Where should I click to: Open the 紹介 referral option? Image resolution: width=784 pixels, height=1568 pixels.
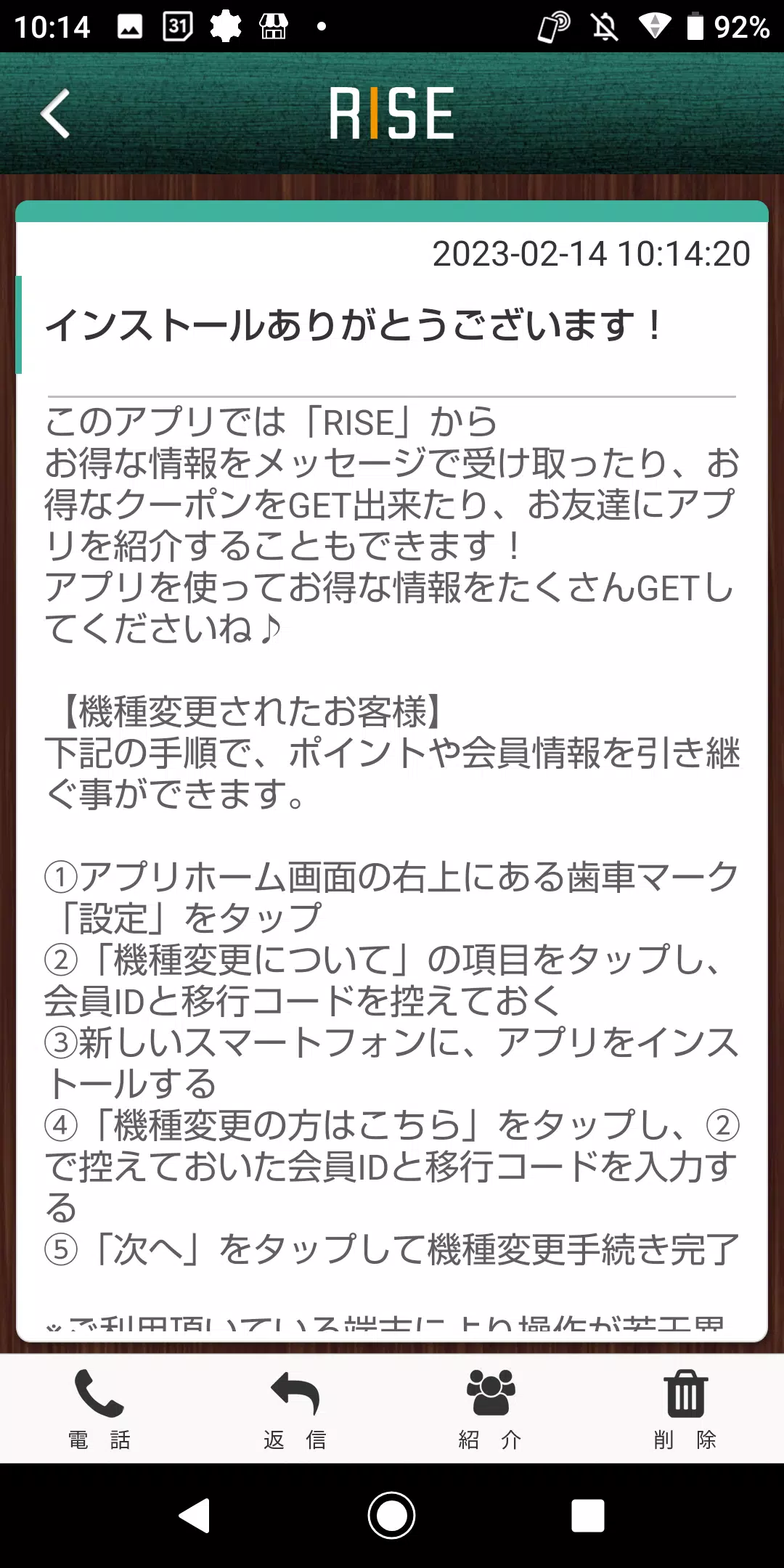tap(491, 1408)
